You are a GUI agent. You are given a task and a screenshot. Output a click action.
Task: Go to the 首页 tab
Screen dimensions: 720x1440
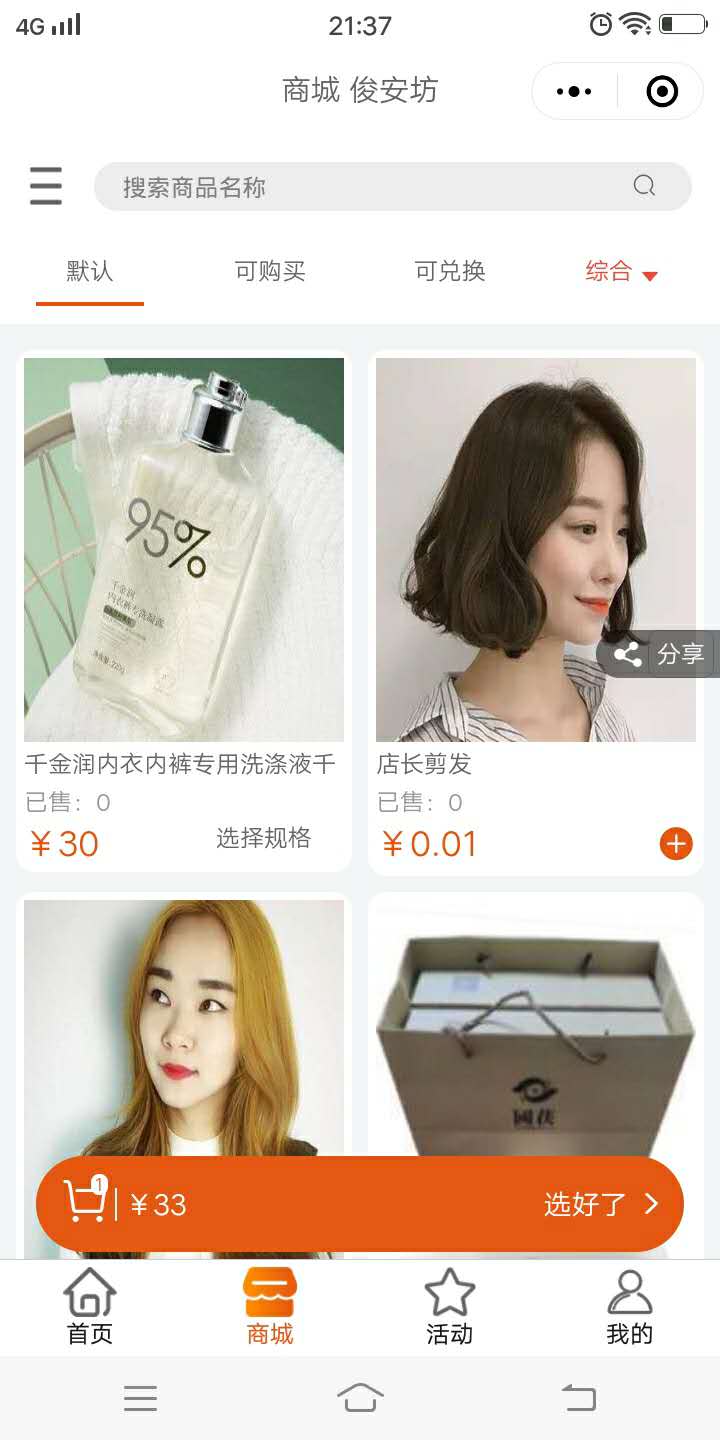click(90, 1306)
